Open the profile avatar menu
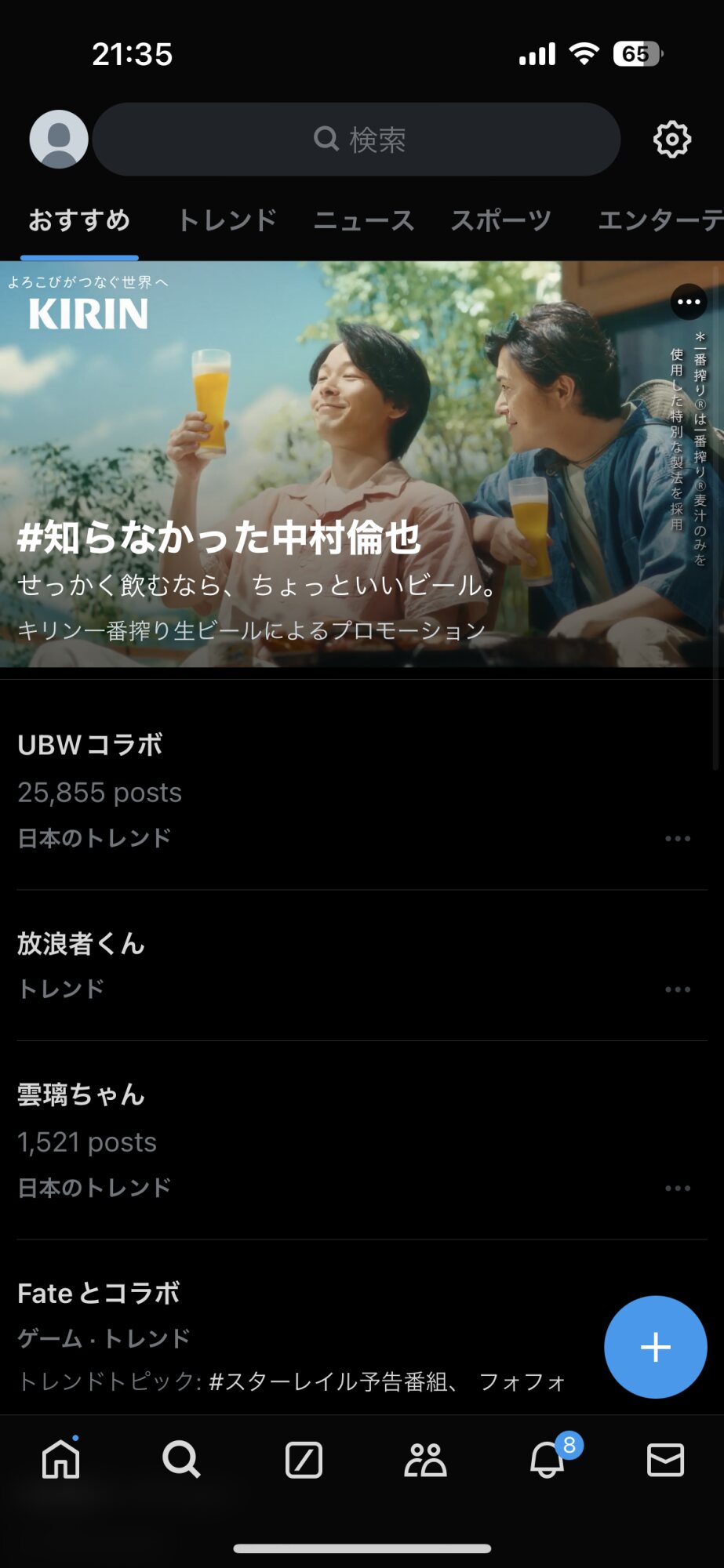The height and width of the screenshot is (1568, 724). pyautogui.click(x=59, y=140)
